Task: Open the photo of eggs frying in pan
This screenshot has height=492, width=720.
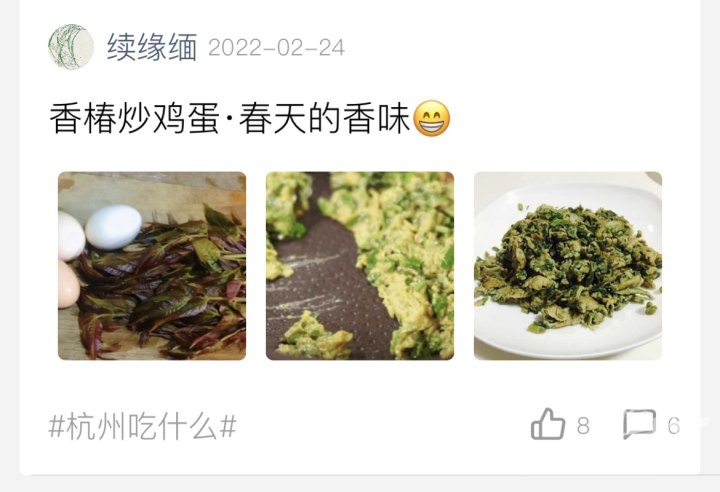Action: pyautogui.click(x=360, y=266)
